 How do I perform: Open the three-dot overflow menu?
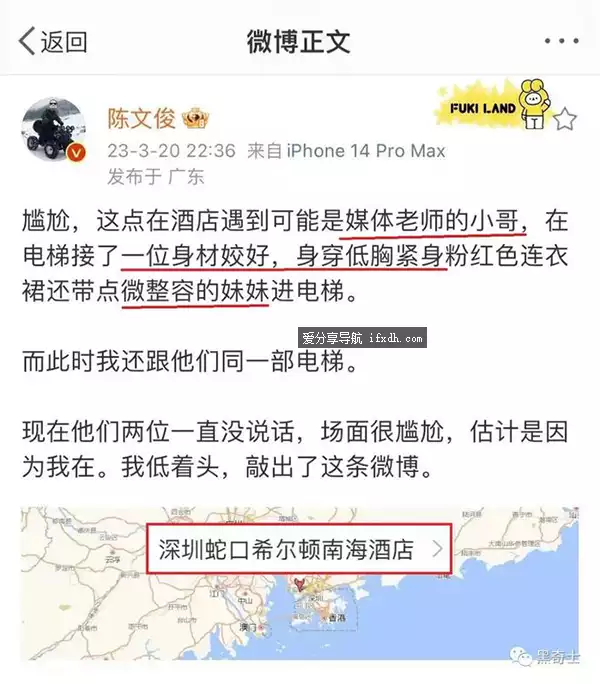tap(561, 42)
